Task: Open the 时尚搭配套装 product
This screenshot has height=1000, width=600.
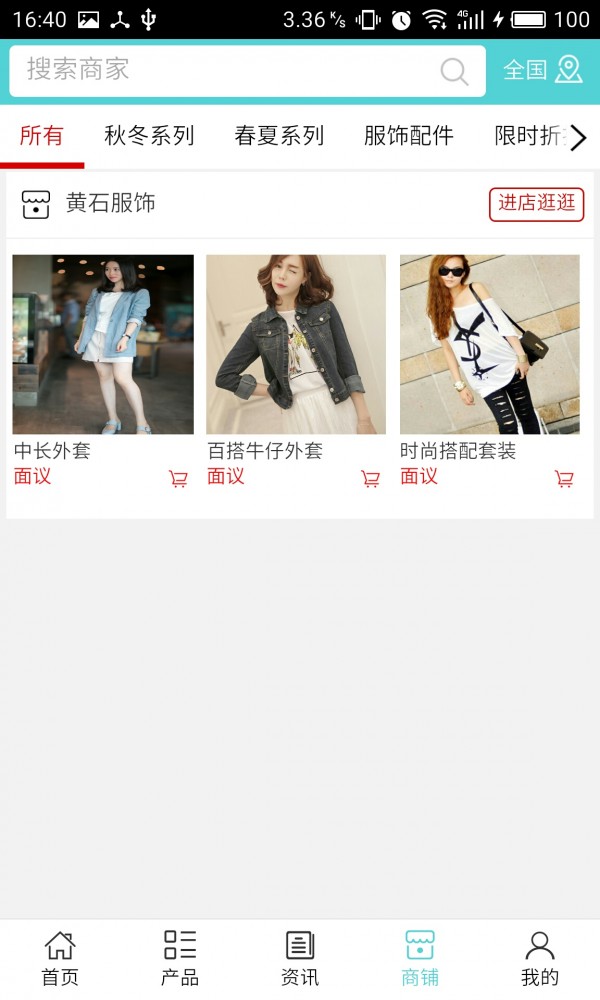Action: point(490,344)
